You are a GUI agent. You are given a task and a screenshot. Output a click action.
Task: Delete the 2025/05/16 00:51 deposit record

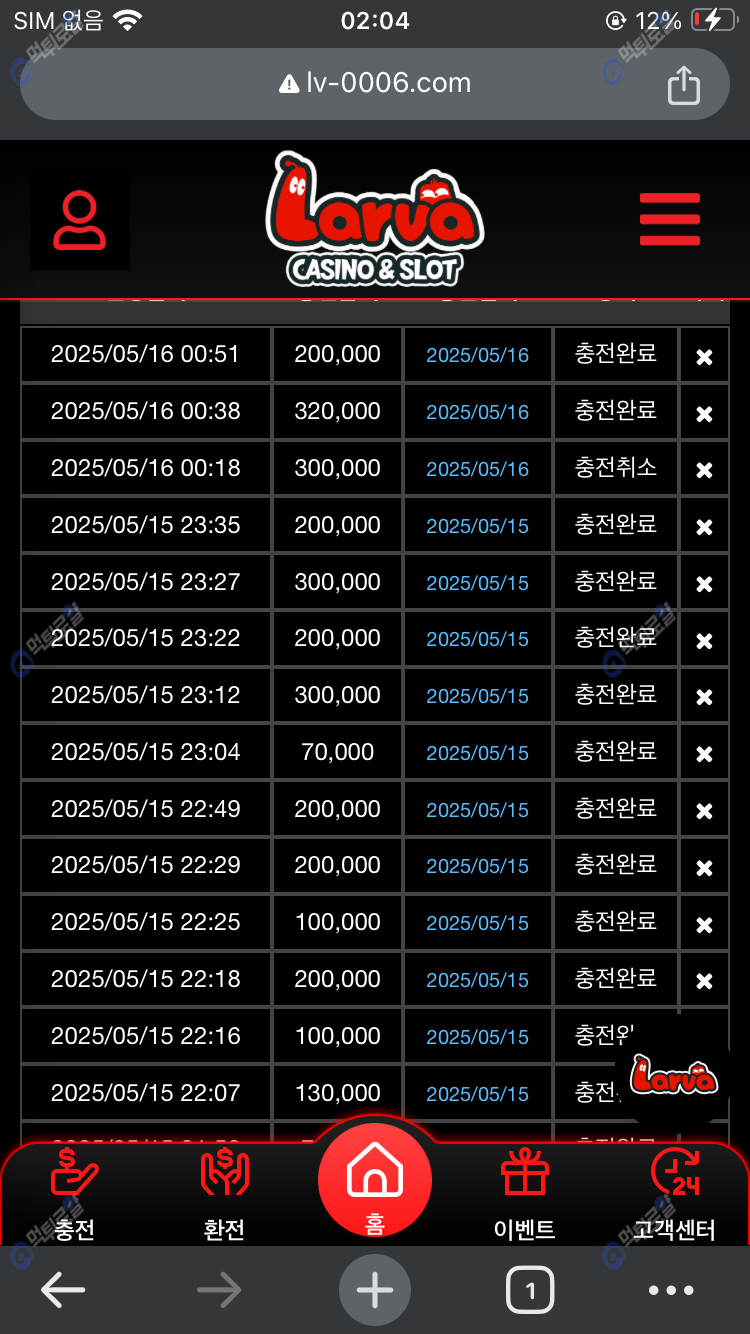(x=704, y=356)
